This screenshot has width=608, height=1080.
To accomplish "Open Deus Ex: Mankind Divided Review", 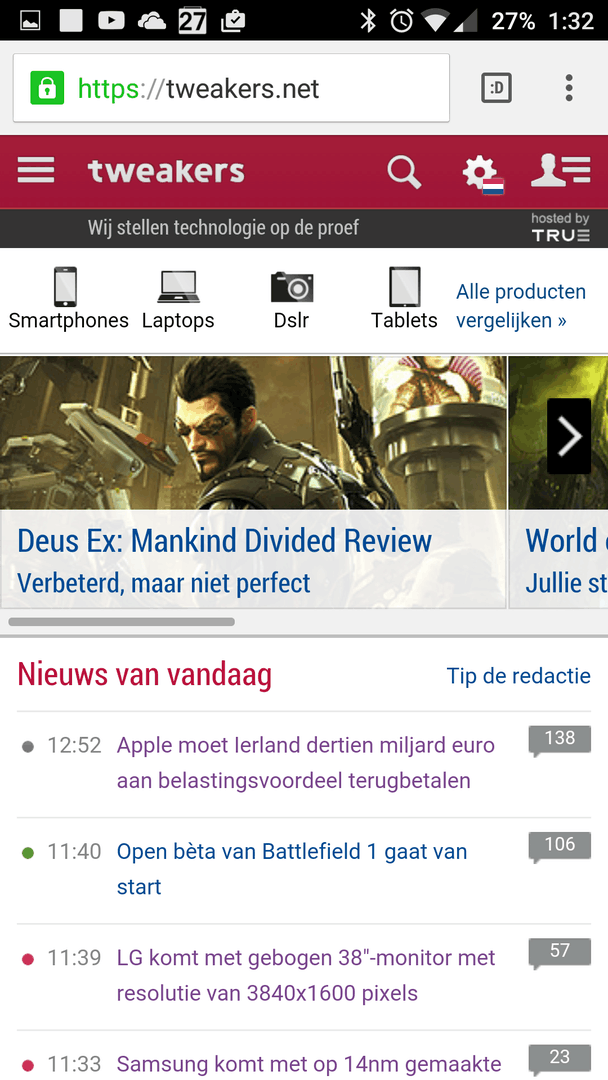I will click(x=225, y=542).
